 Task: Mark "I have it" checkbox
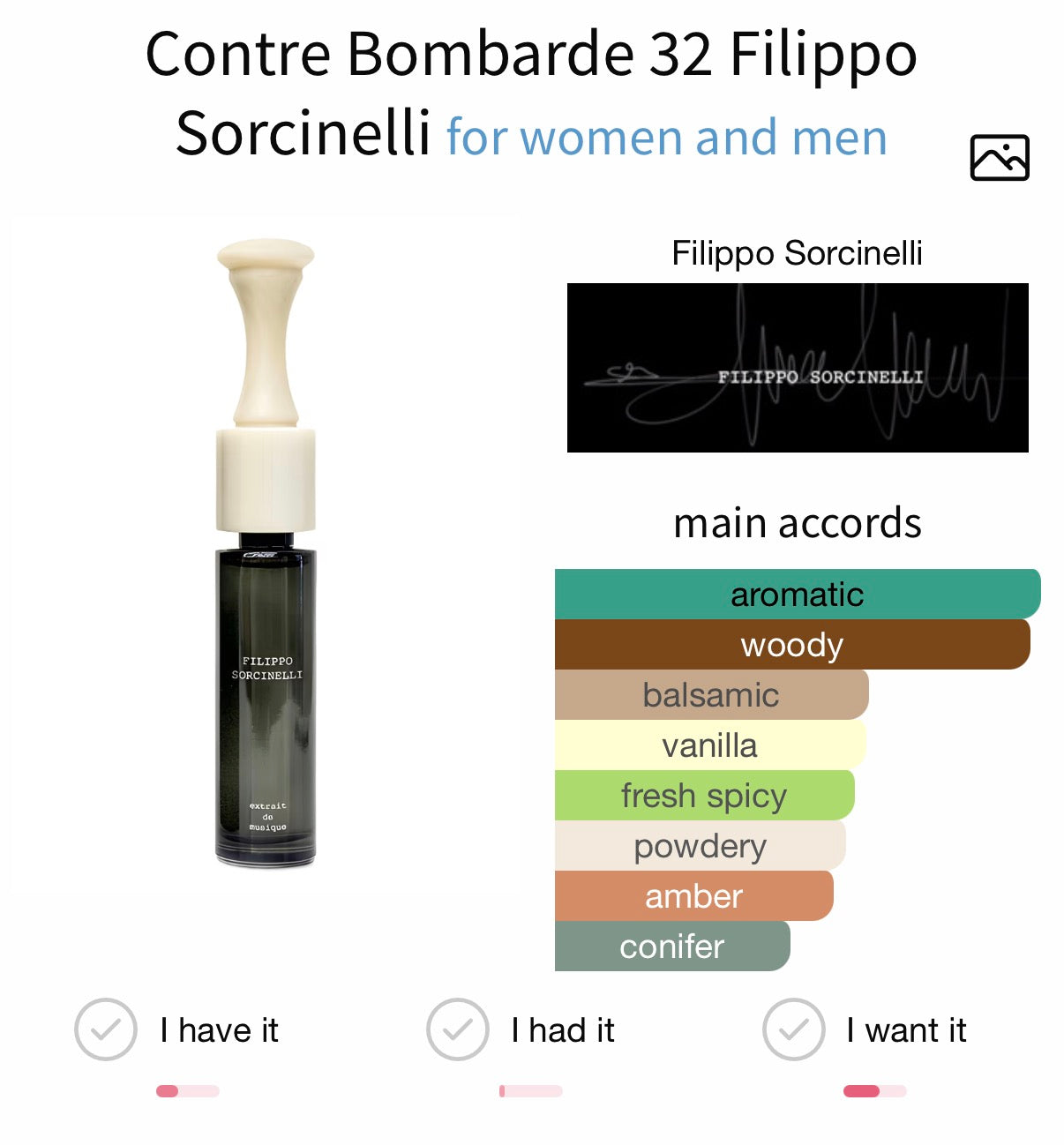tap(106, 1029)
